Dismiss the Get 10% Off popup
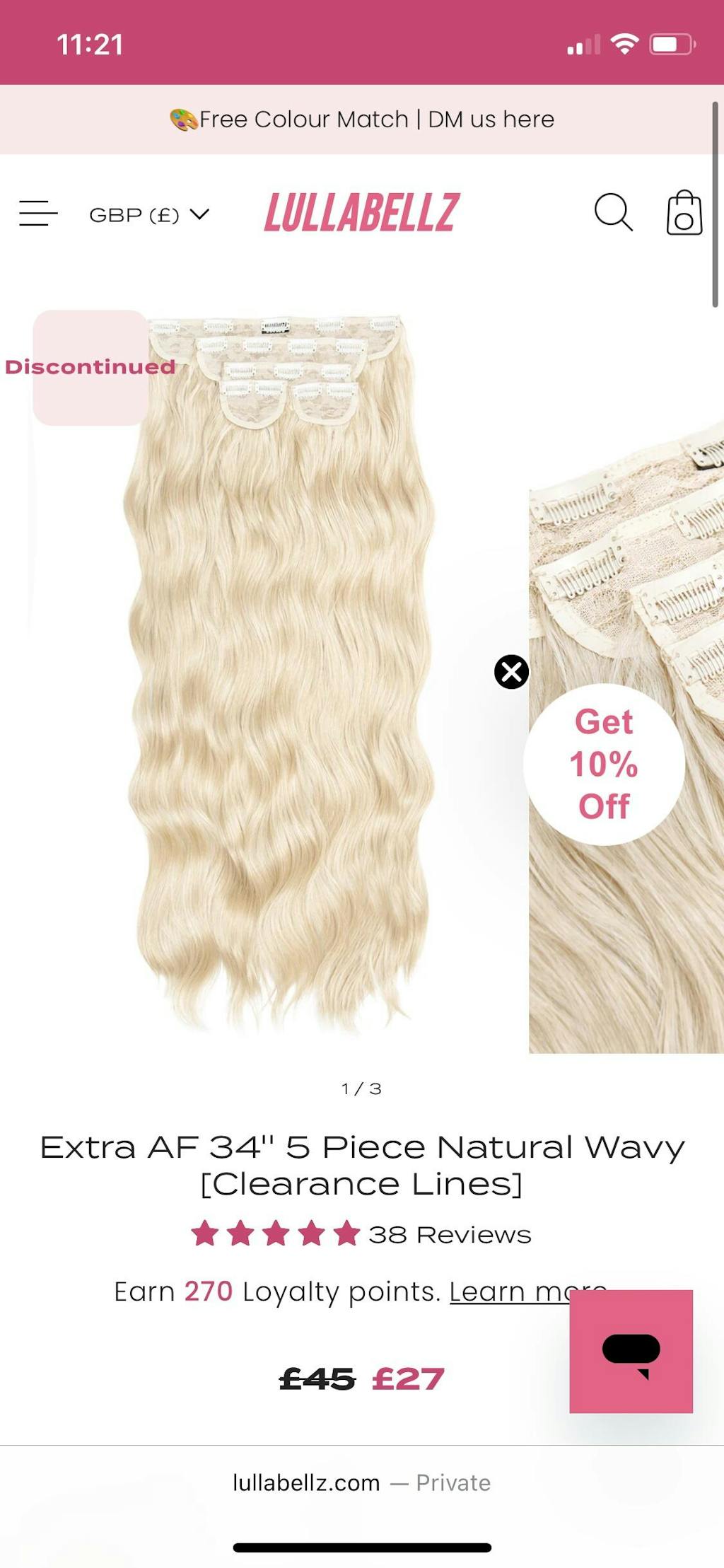Image resolution: width=724 pixels, height=1568 pixels. [x=511, y=672]
